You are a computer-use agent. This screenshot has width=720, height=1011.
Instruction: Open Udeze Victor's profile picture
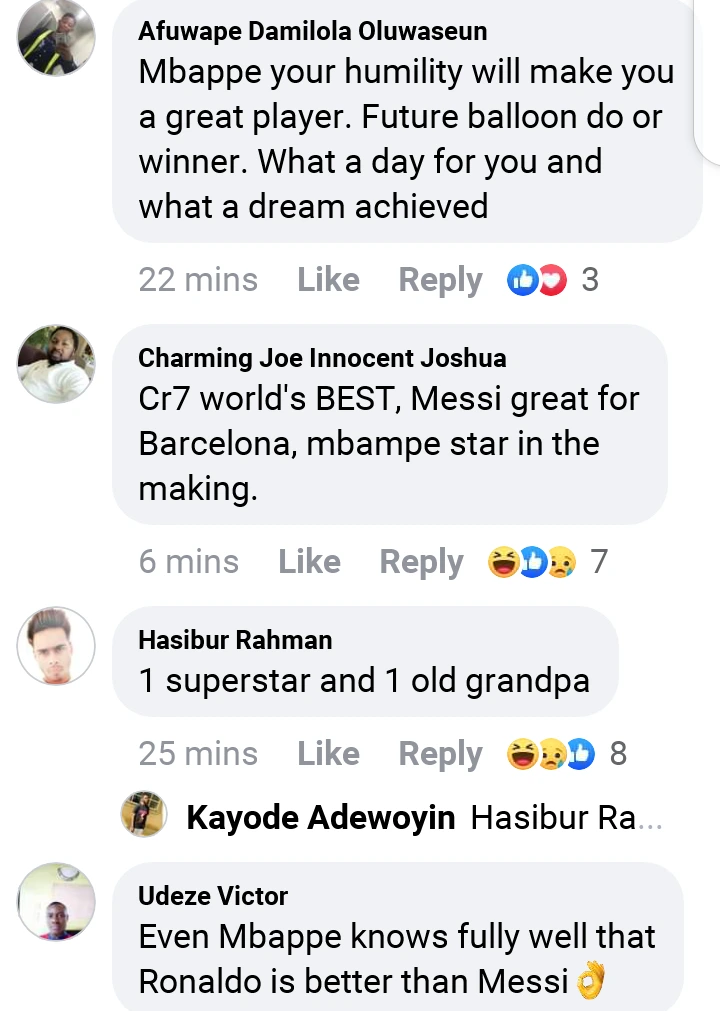pyautogui.click(x=56, y=902)
